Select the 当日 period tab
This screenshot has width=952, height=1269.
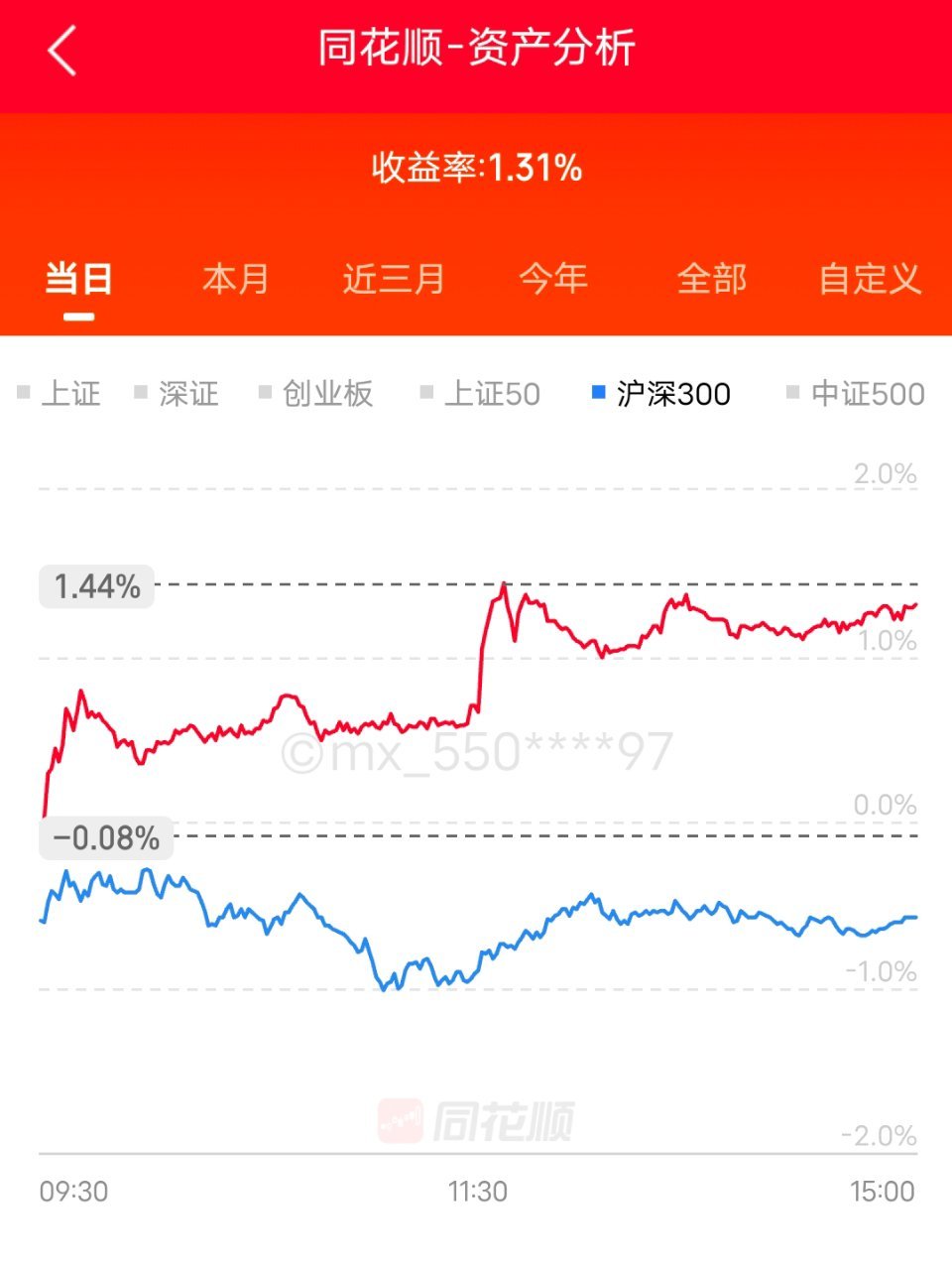pyautogui.click(x=78, y=279)
